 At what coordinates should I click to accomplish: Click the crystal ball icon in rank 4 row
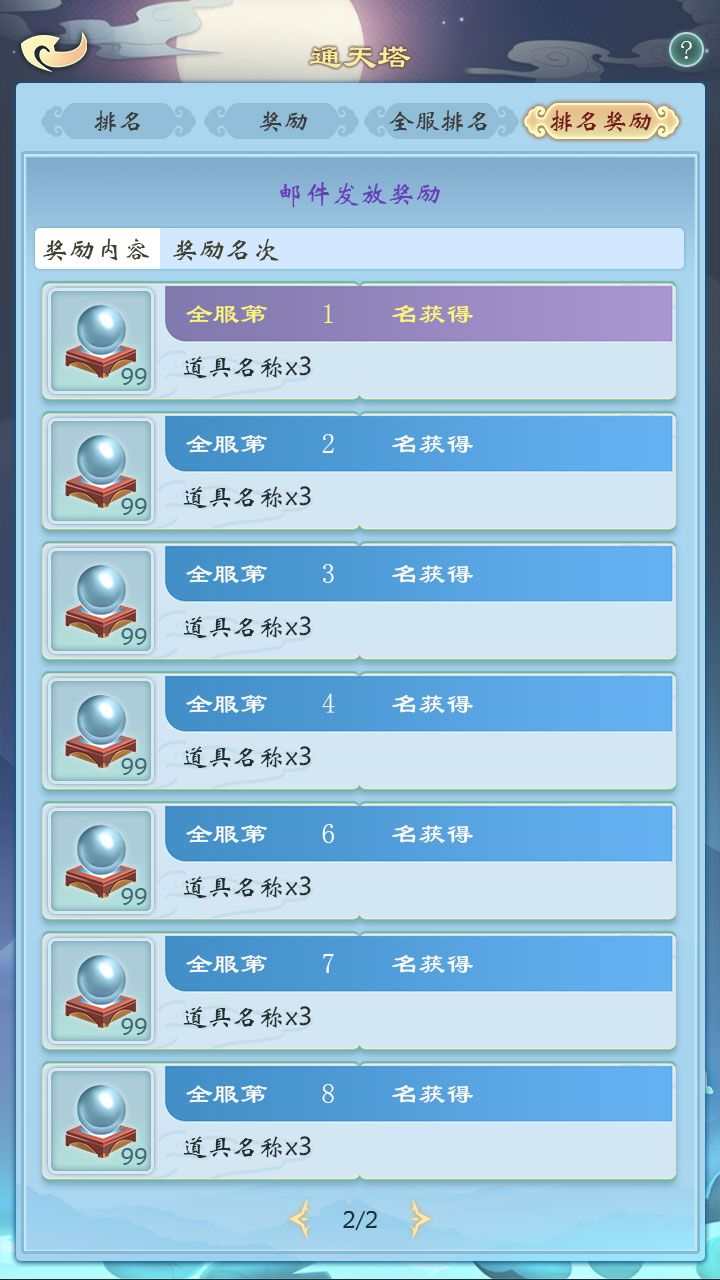(99, 730)
